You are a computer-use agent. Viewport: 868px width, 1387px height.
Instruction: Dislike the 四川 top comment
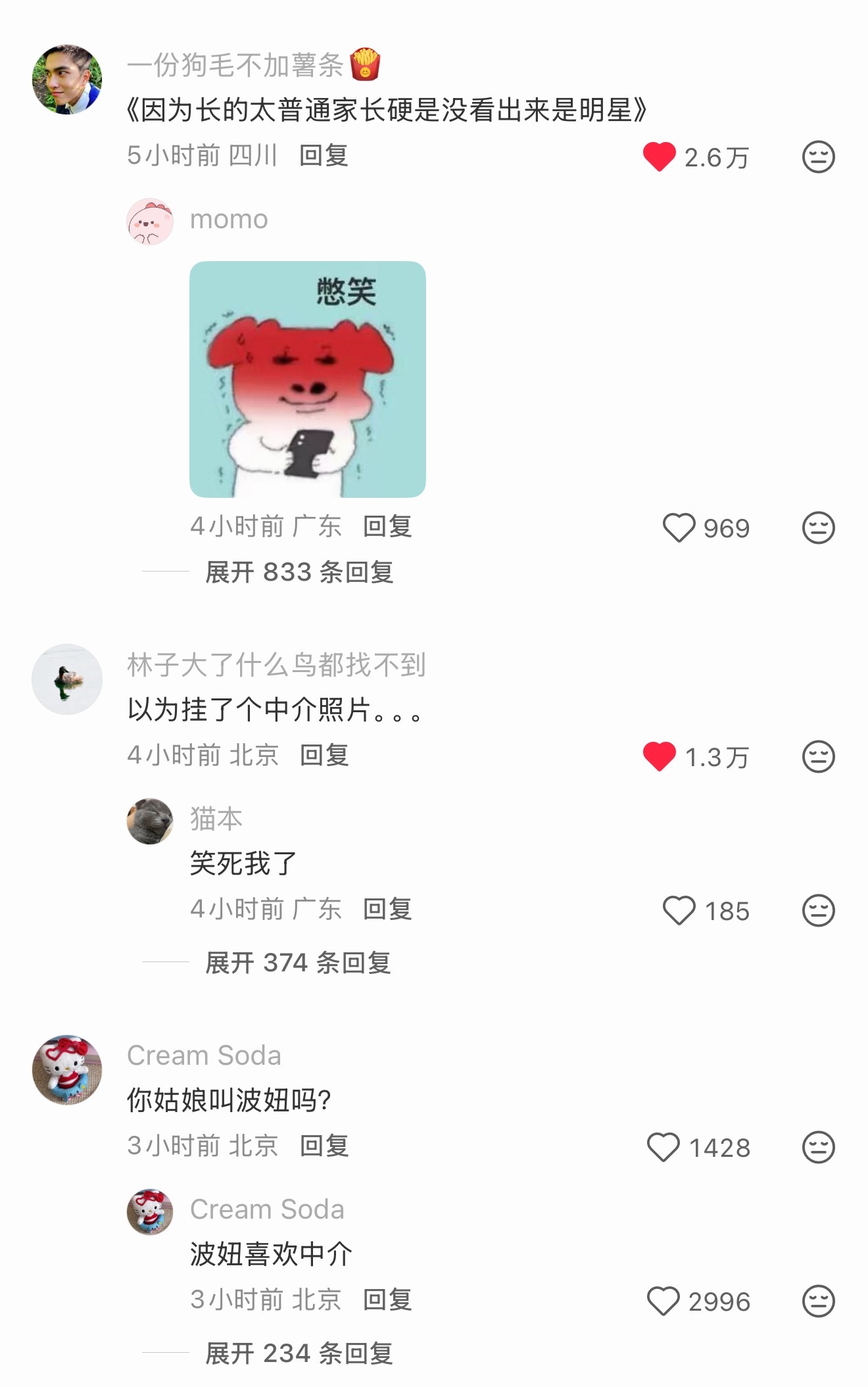pos(819,157)
